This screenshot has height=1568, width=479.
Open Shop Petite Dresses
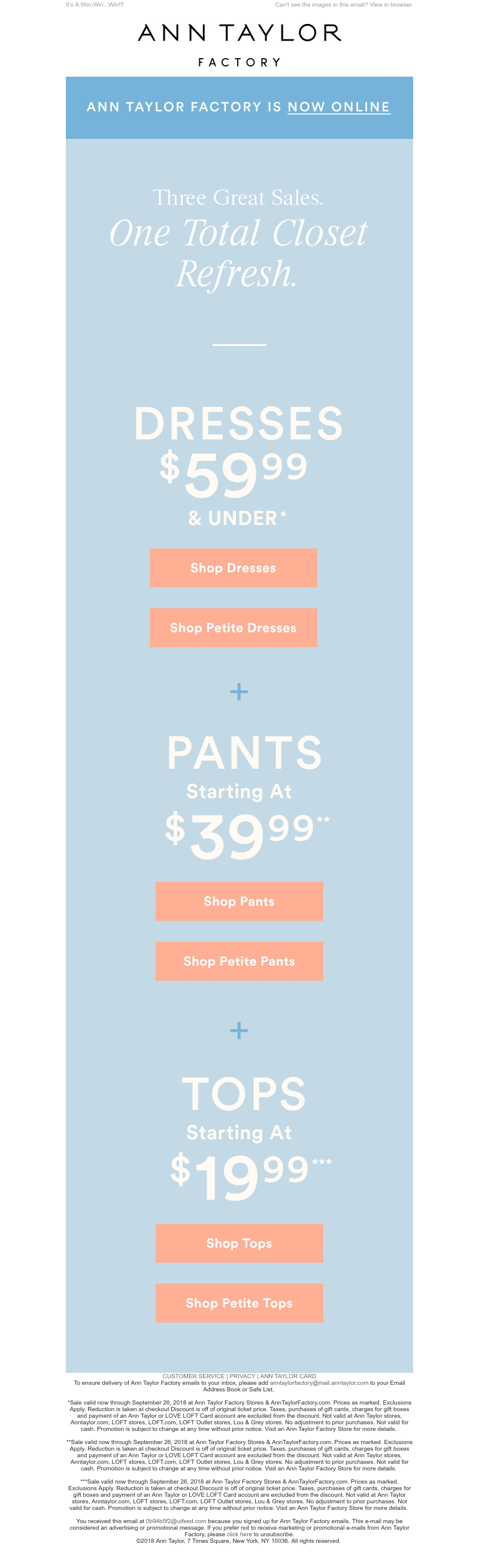[x=233, y=627]
